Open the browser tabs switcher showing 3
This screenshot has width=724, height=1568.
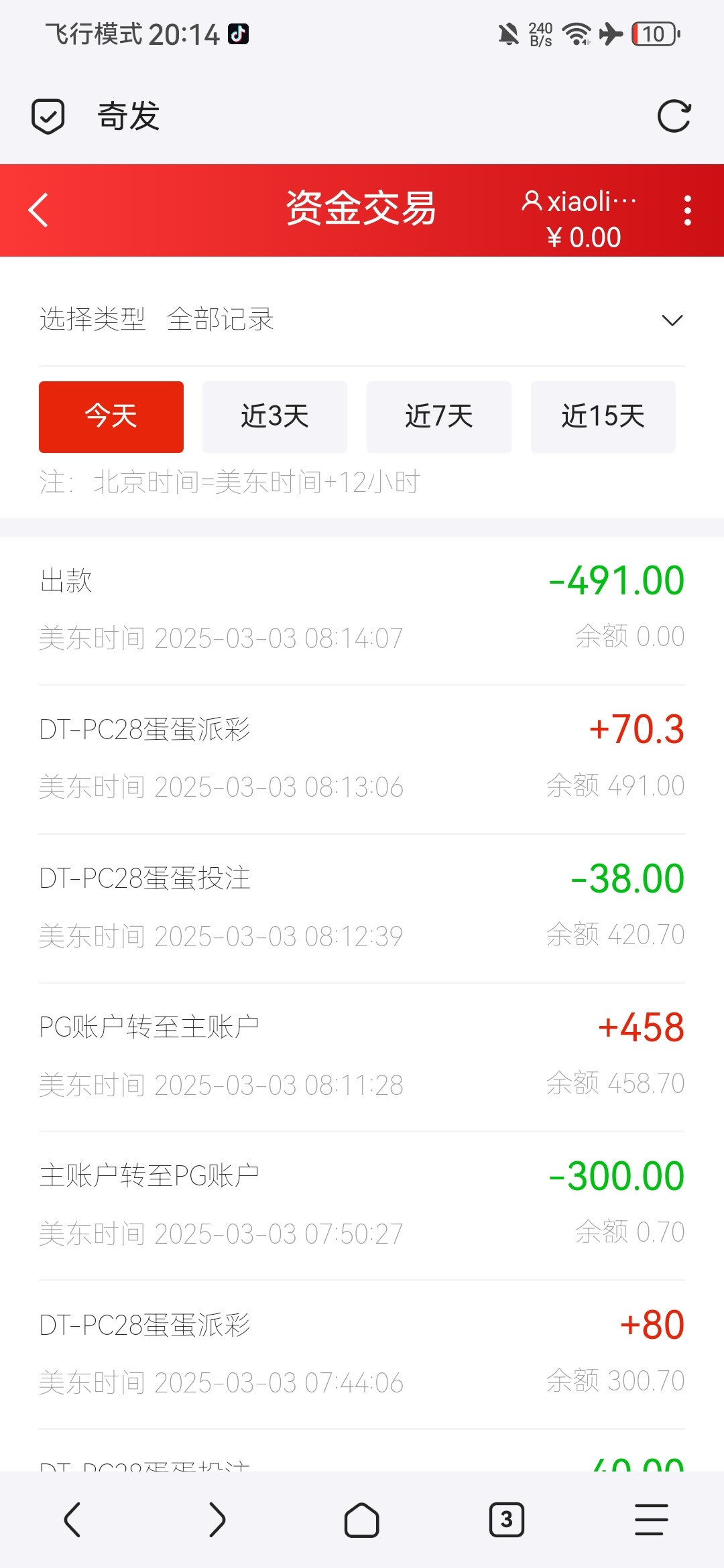pos(506,1520)
